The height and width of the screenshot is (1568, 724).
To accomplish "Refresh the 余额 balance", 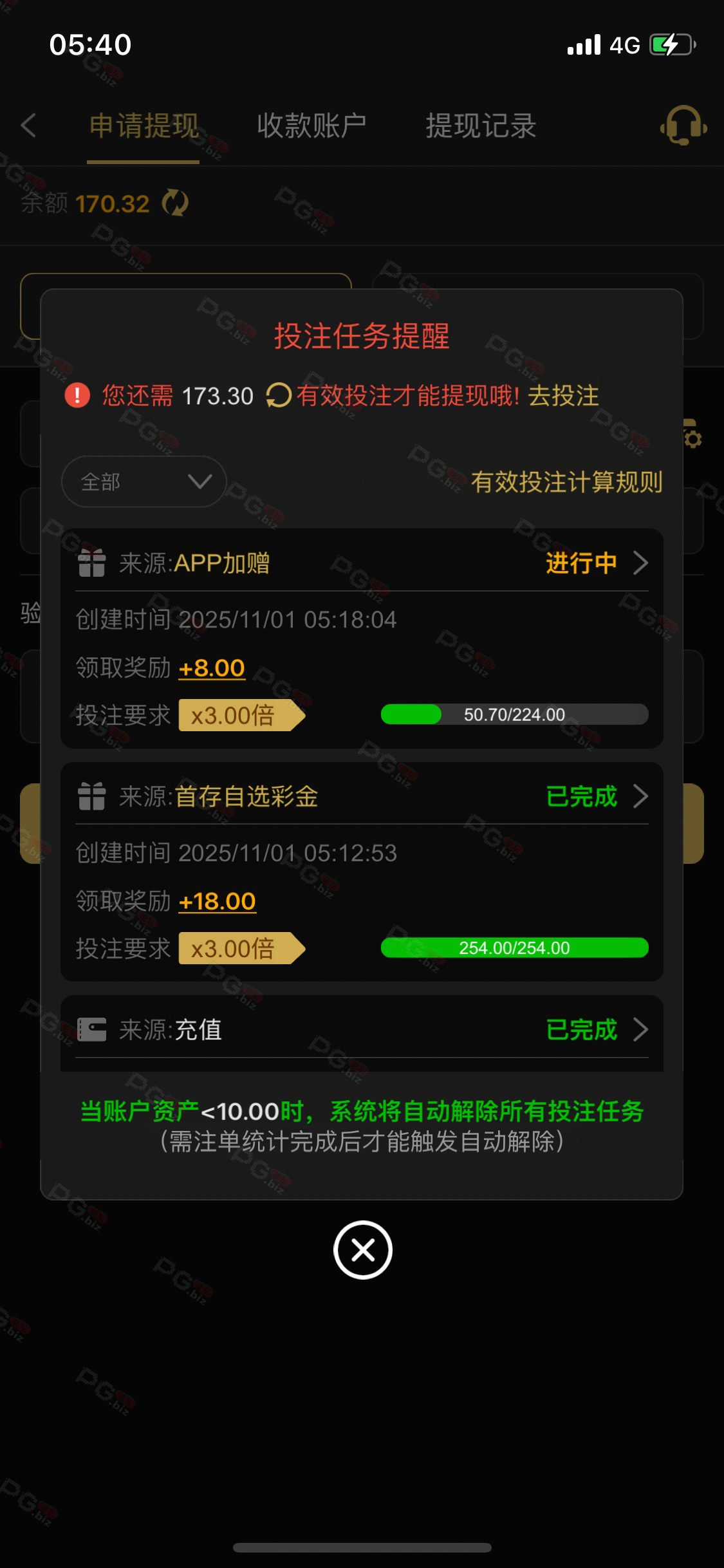I will [x=175, y=203].
